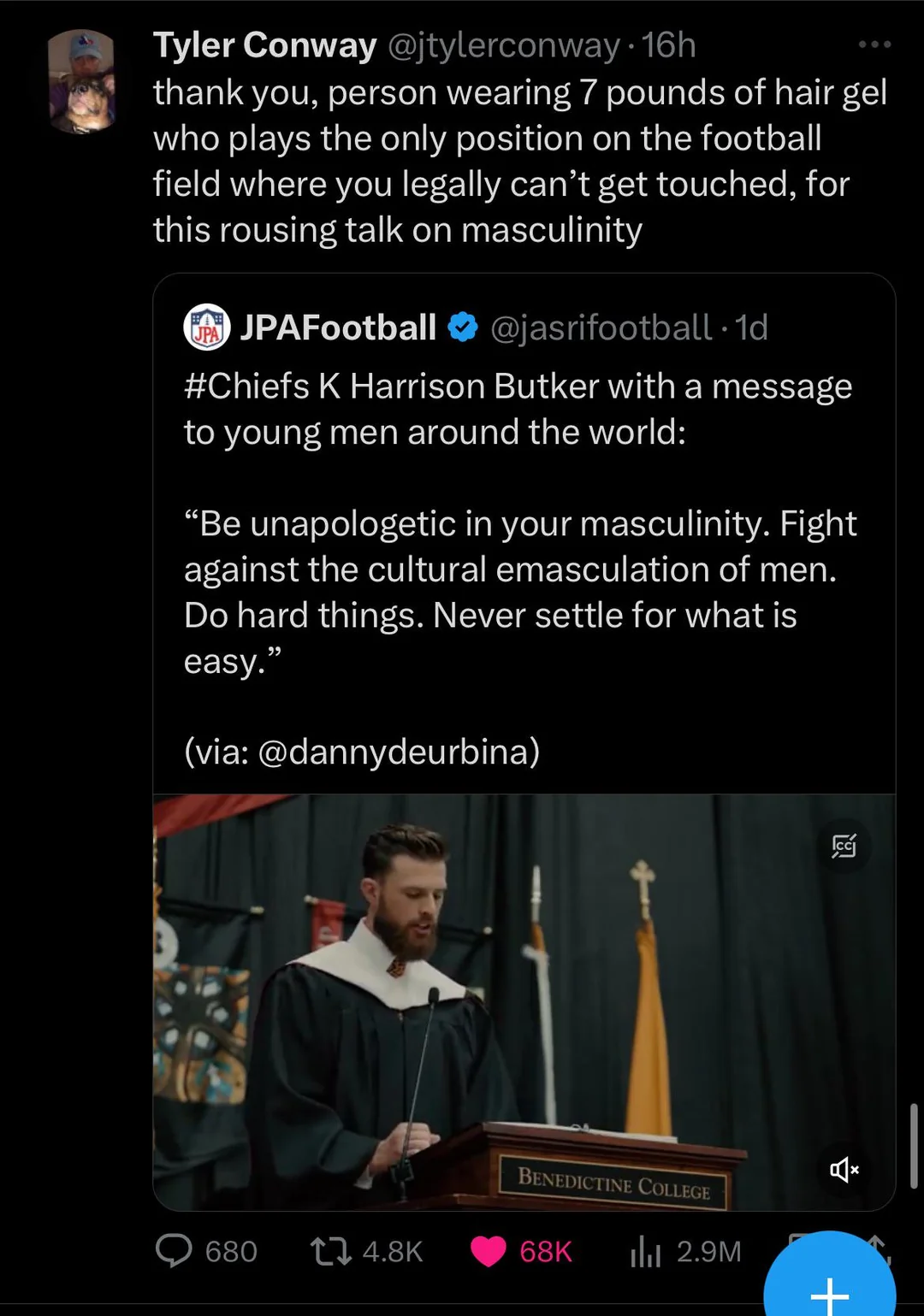
Task: Open the @dannydeurbina mention
Action: pyautogui.click(x=398, y=752)
